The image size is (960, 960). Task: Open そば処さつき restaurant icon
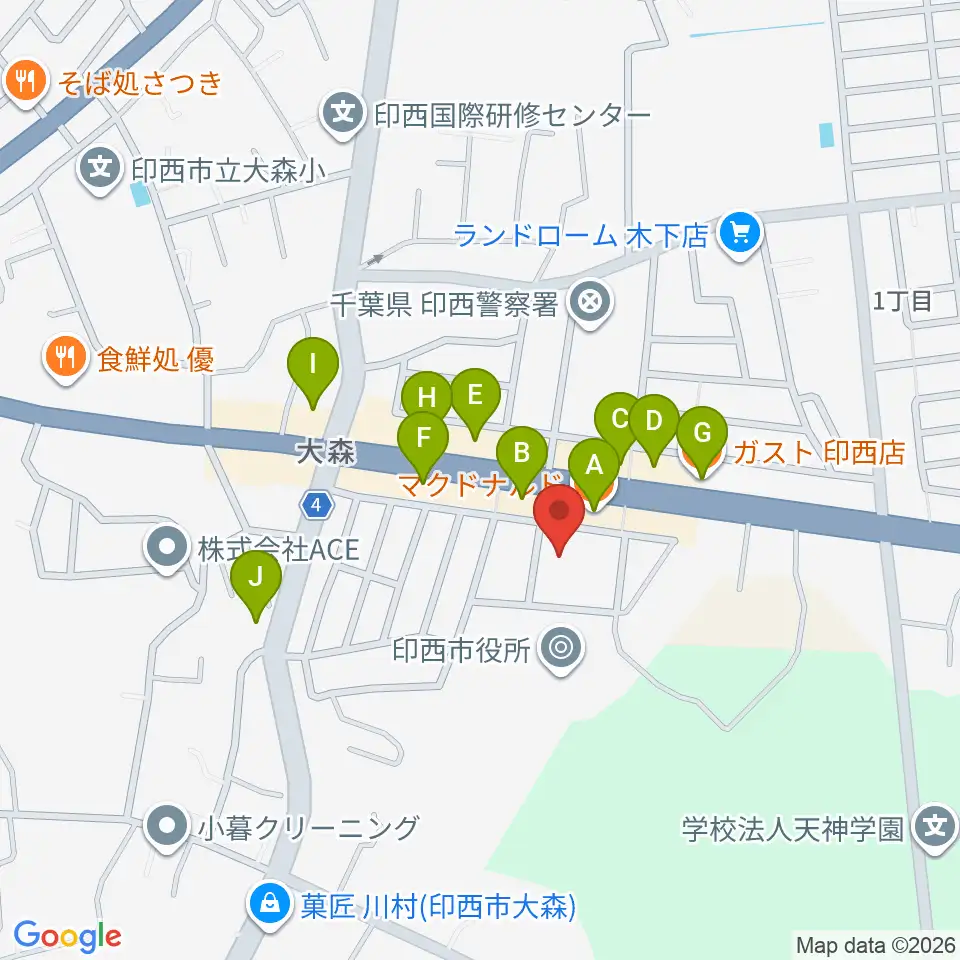point(25,83)
